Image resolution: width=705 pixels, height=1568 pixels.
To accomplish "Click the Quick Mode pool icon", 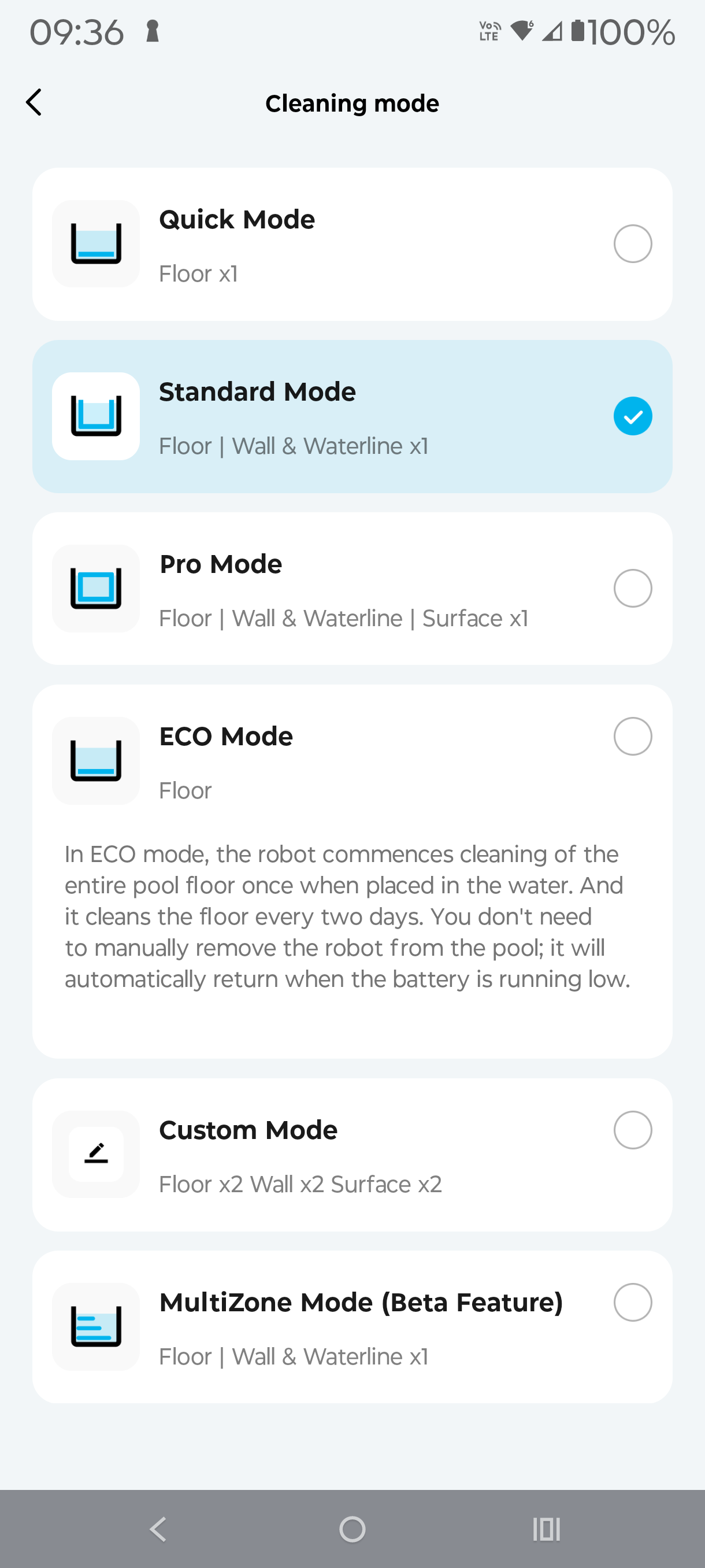I will [x=95, y=243].
